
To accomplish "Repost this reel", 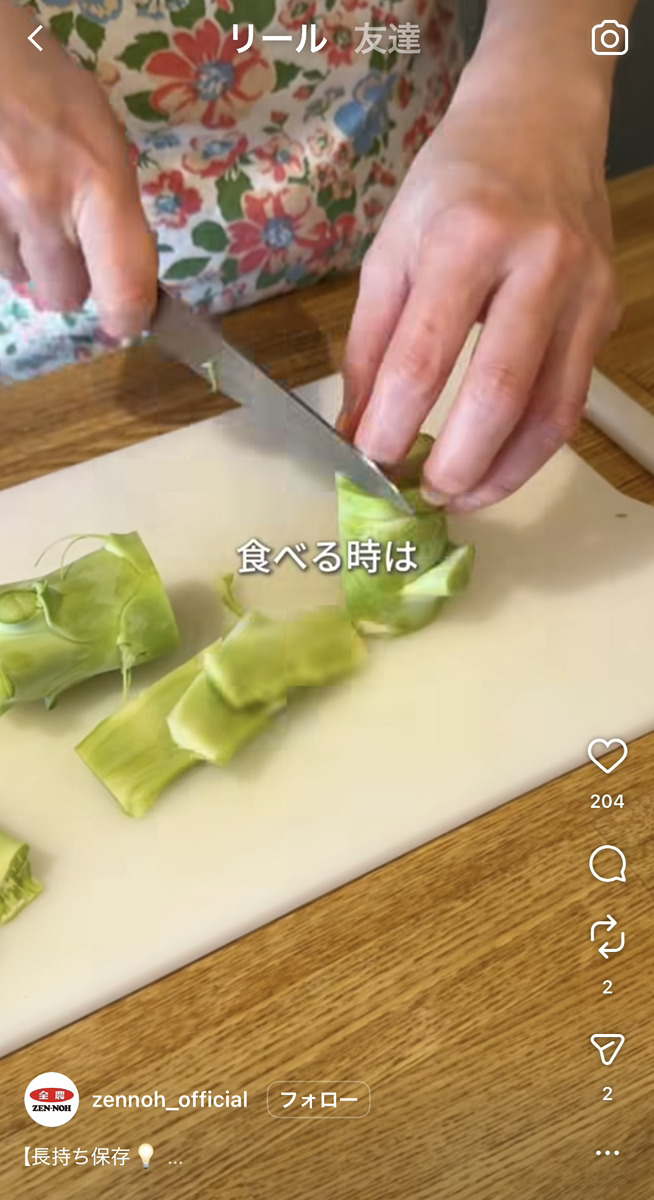I will [607, 938].
